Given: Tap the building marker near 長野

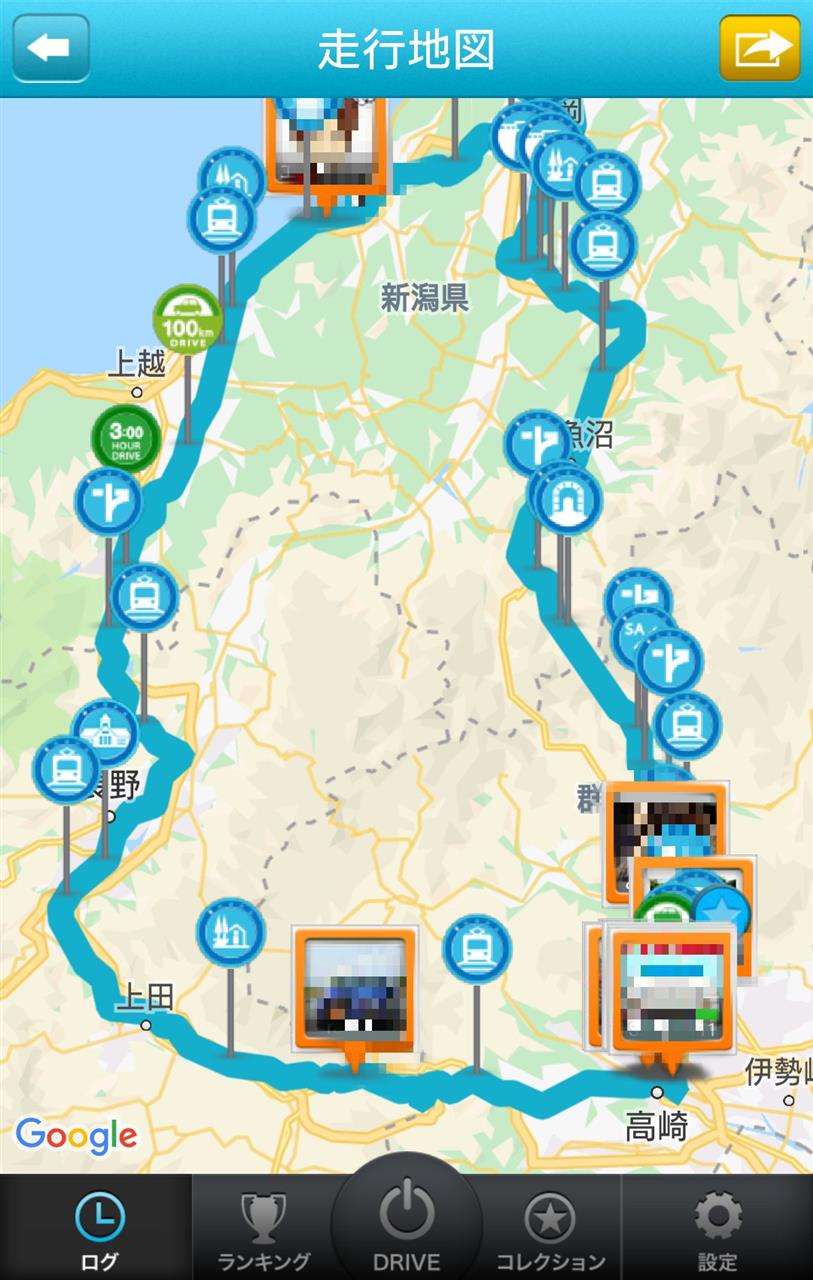Looking at the screenshot, I should (105, 732).
